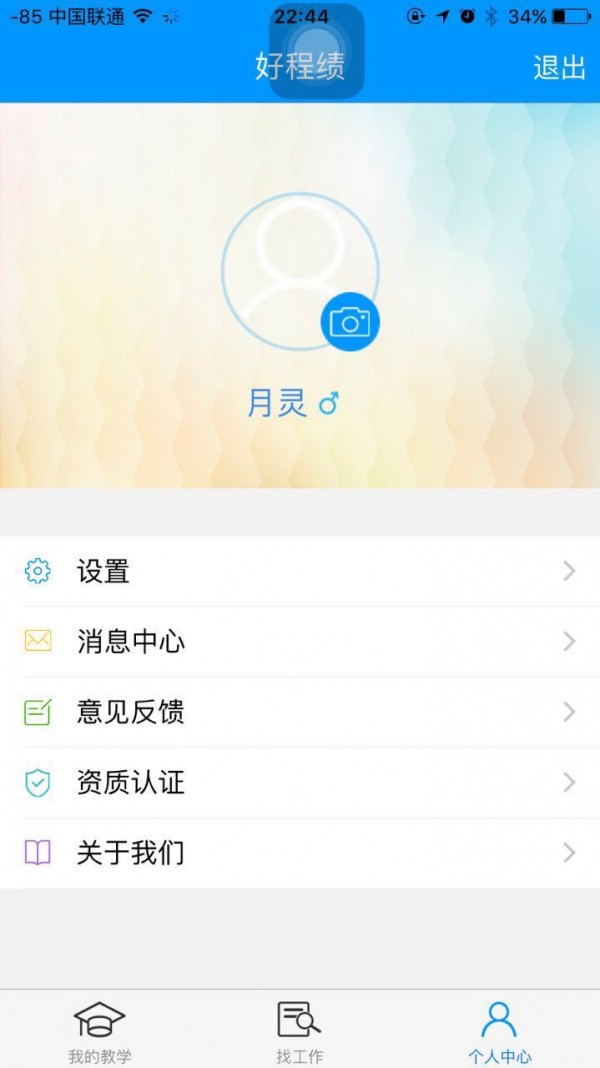600x1068 pixels.
Task: Open the 设置 settings row
Action: tap(300, 572)
